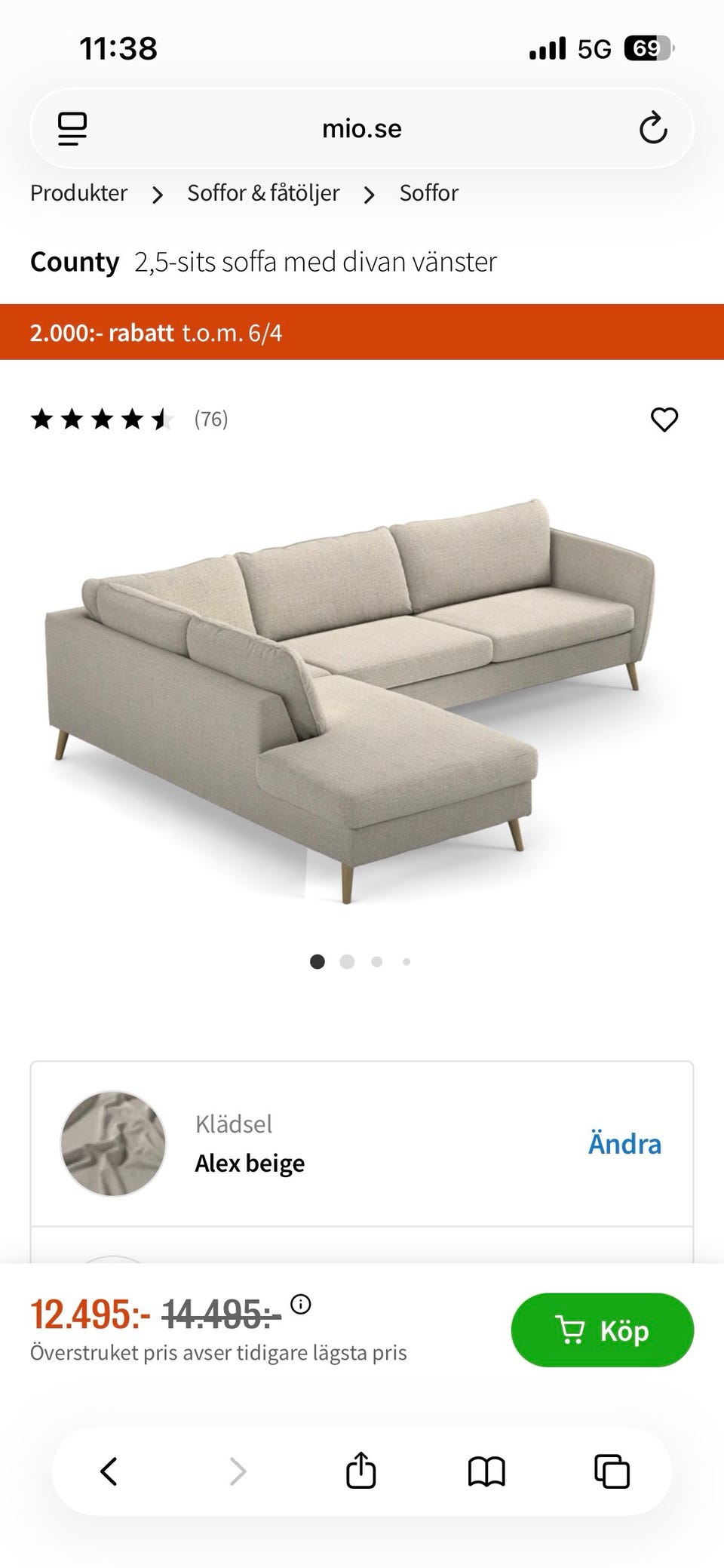Open the page menu icon in address bar

(72, 129)
